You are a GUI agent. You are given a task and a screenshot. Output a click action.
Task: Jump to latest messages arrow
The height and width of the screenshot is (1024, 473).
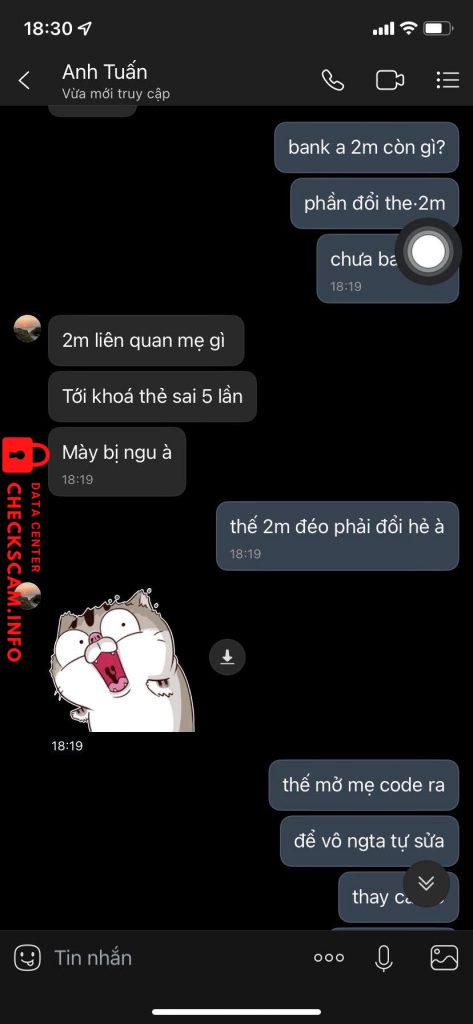(x=427, y=884)
